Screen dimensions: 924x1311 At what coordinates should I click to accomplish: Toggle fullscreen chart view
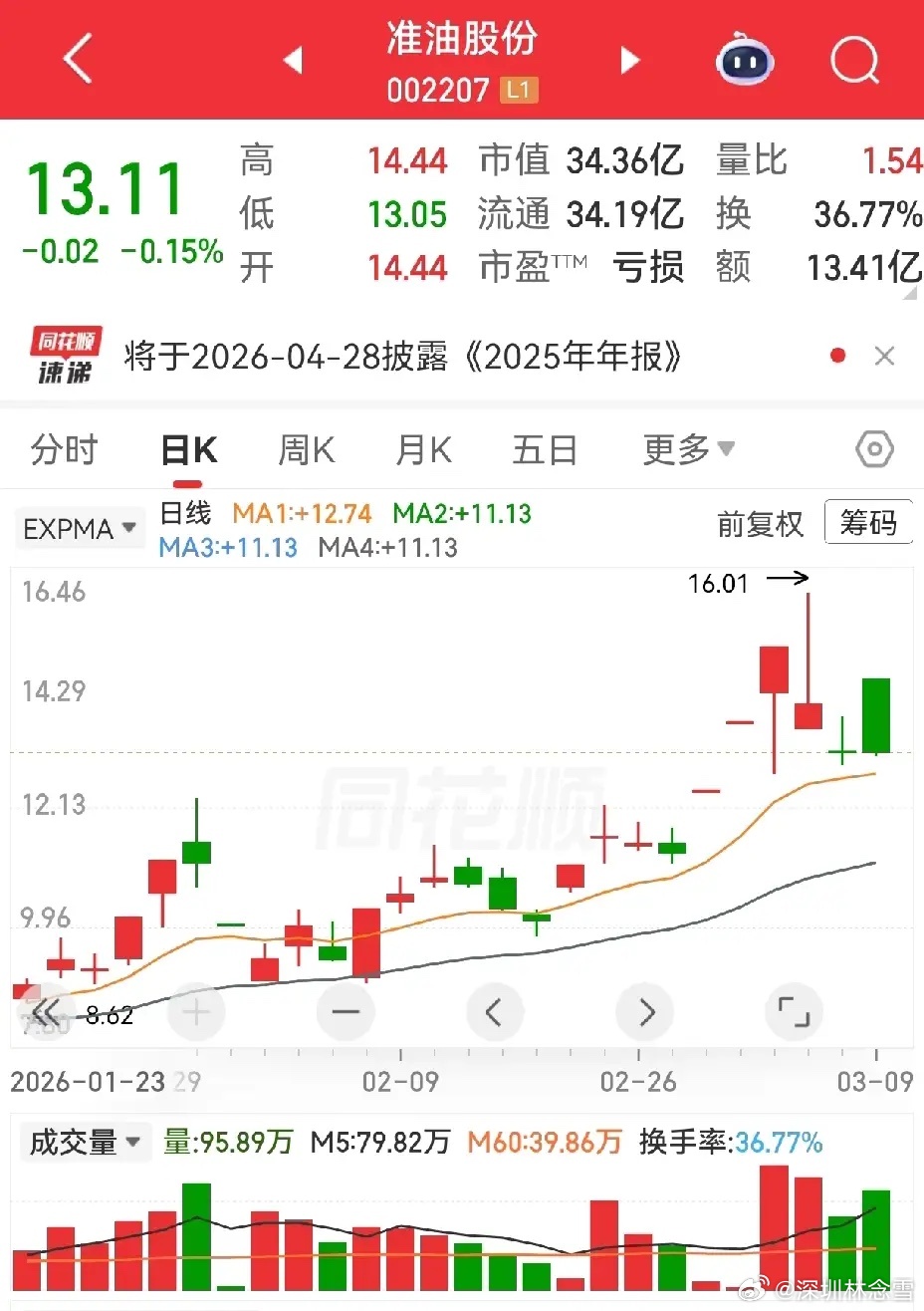pos(794,1012)
